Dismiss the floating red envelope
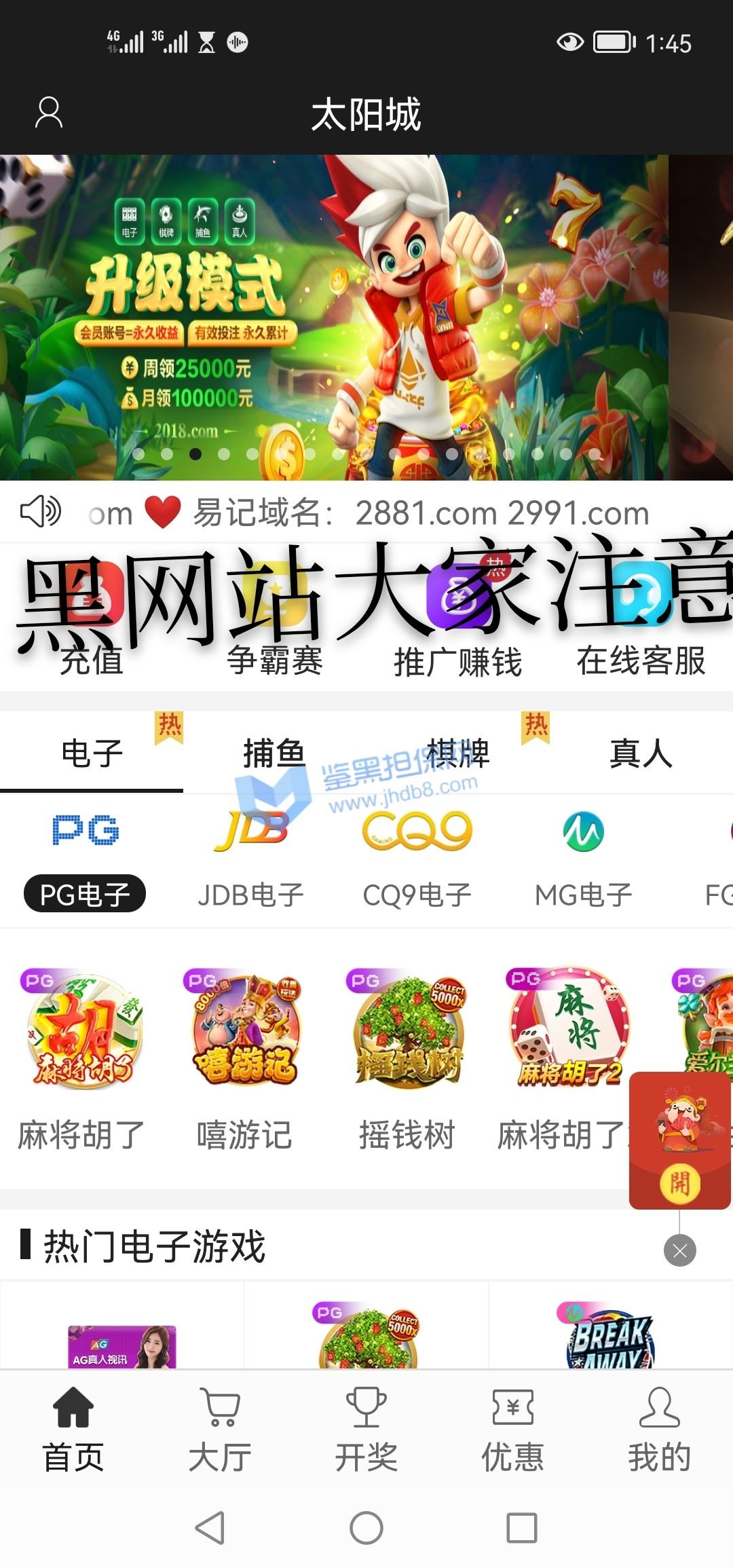Screen dimensions: 733x1568 [679, 1250]
